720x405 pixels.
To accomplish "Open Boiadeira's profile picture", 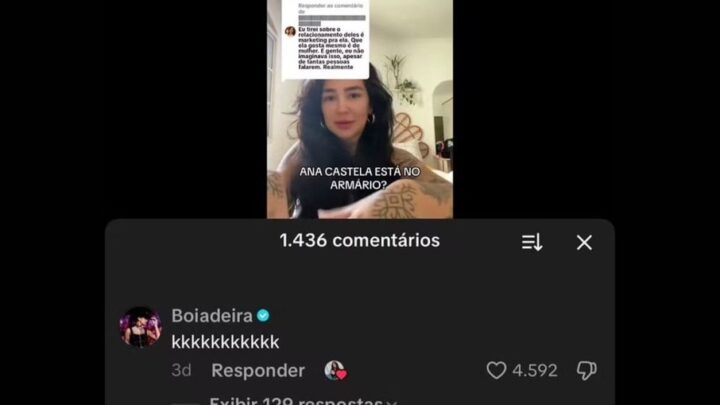I will coord(140,327).
